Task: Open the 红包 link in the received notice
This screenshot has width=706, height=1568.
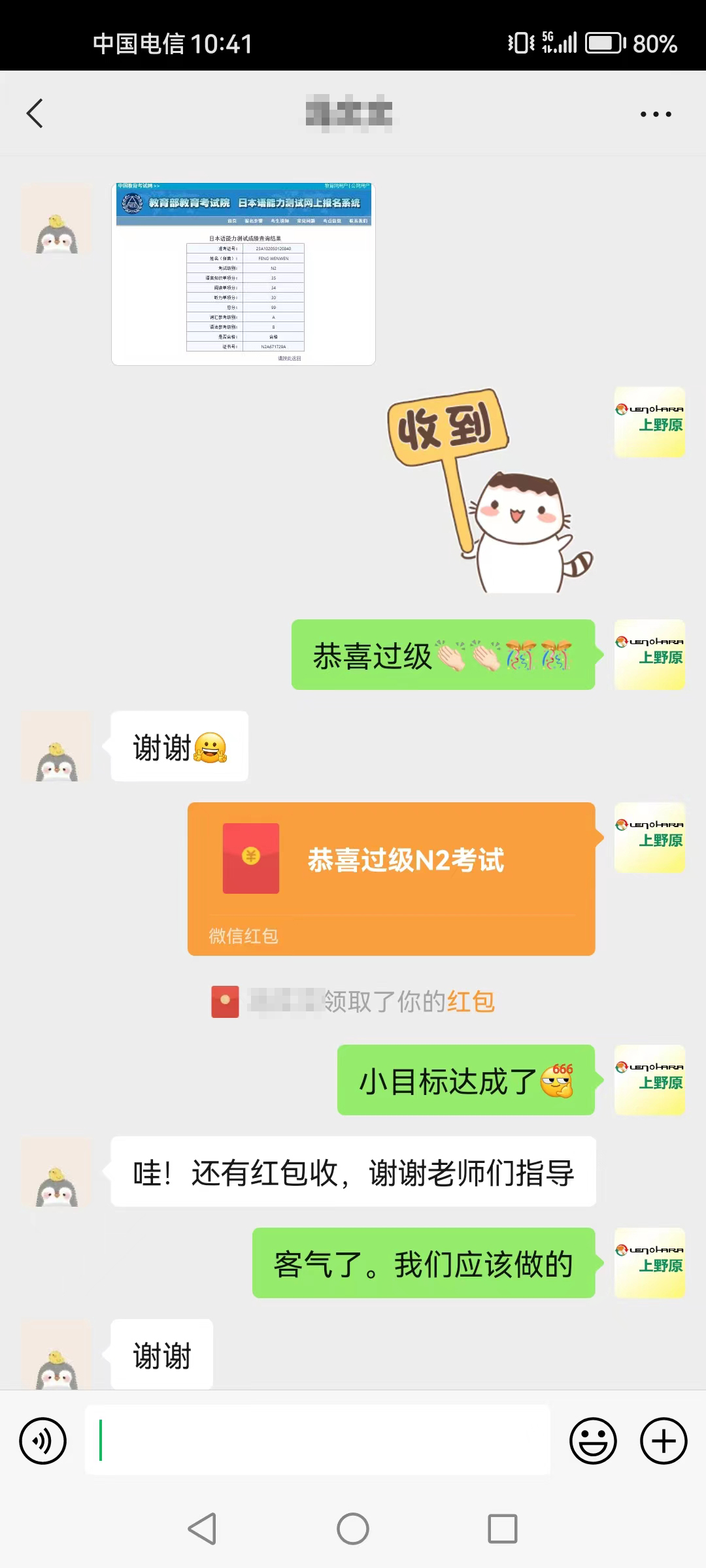Action: [x=471, y=1002]
